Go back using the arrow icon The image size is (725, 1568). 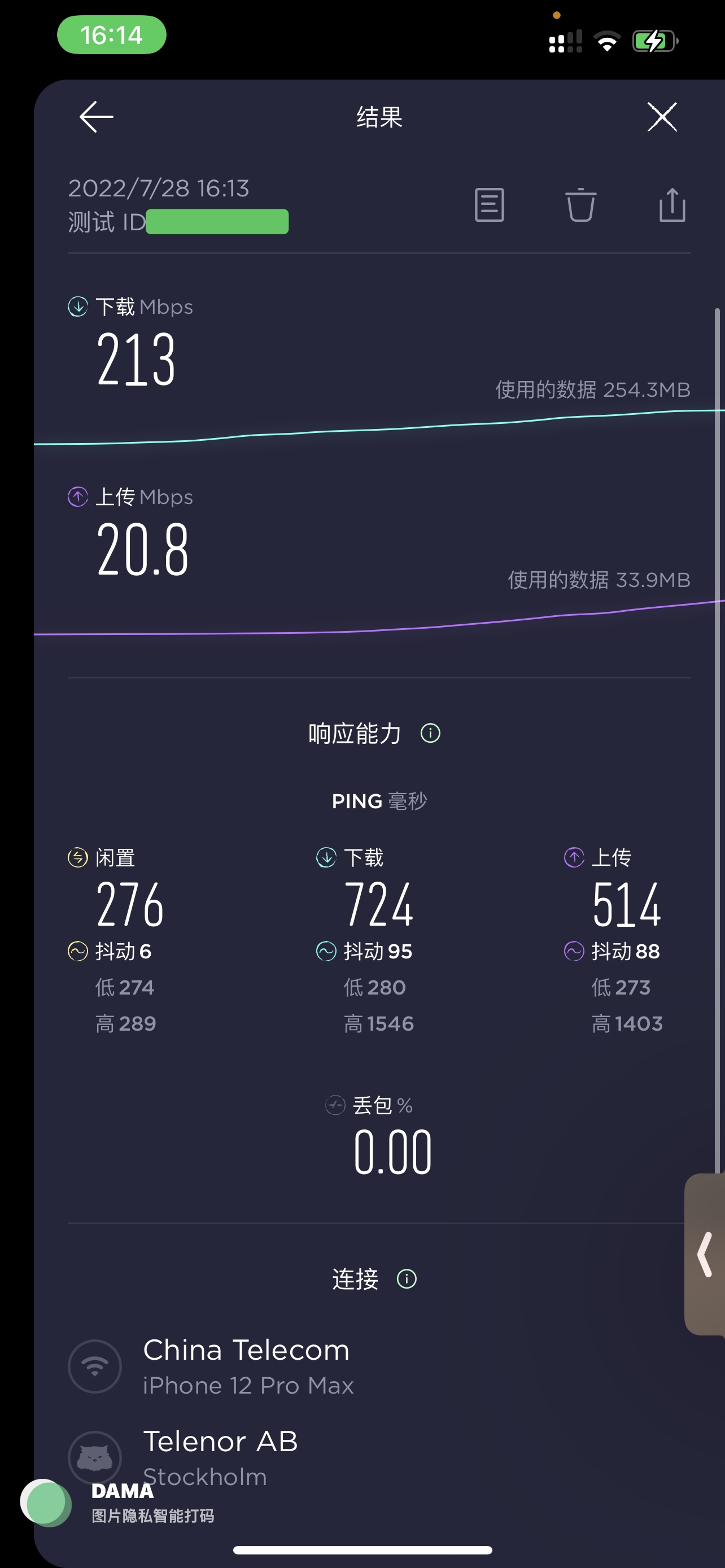(x=96, y=117)
